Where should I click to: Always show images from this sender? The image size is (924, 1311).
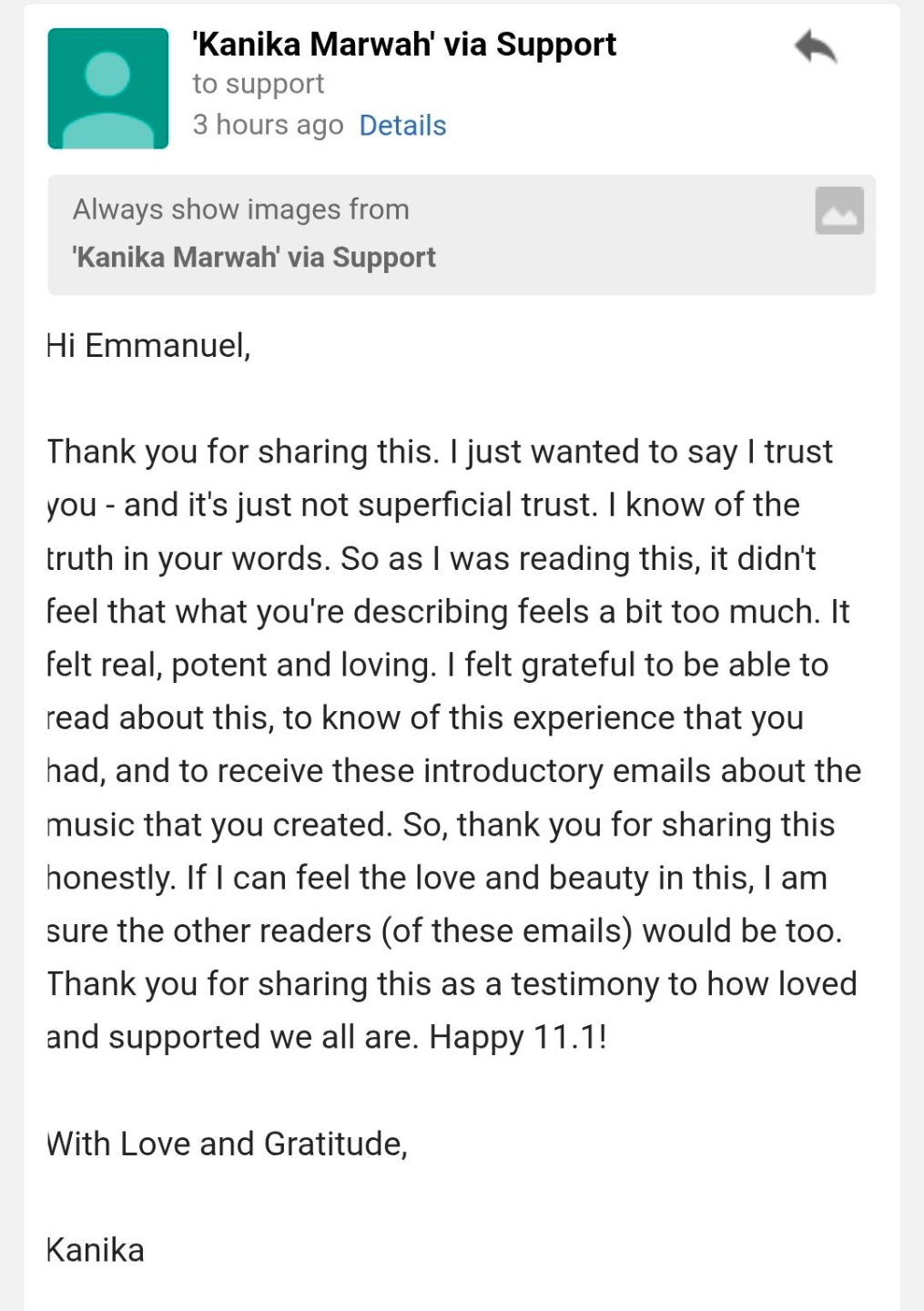coord(254,234)
